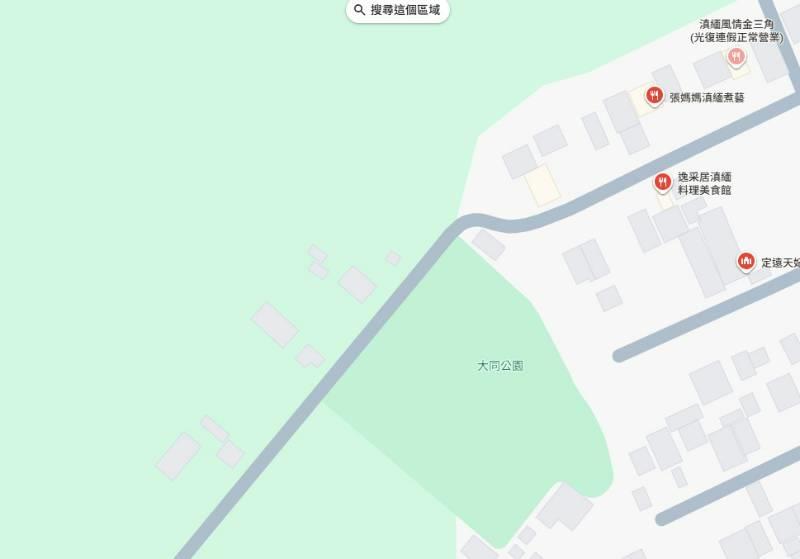Open the 張媽媽滇緬煮藝 restaurant pin
The height and width of the screenshot is (559, 800).
655,95
